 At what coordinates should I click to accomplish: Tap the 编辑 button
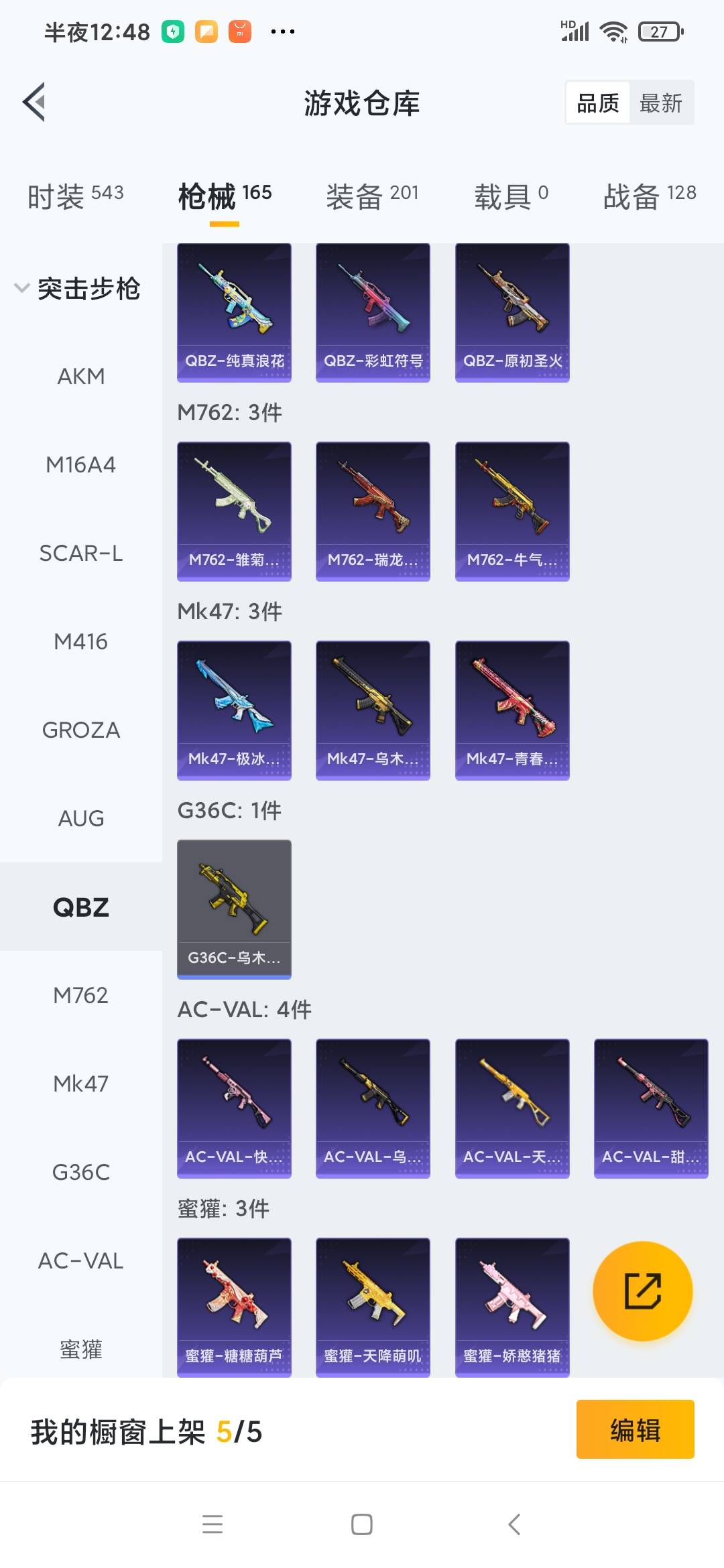[635, 1429]
